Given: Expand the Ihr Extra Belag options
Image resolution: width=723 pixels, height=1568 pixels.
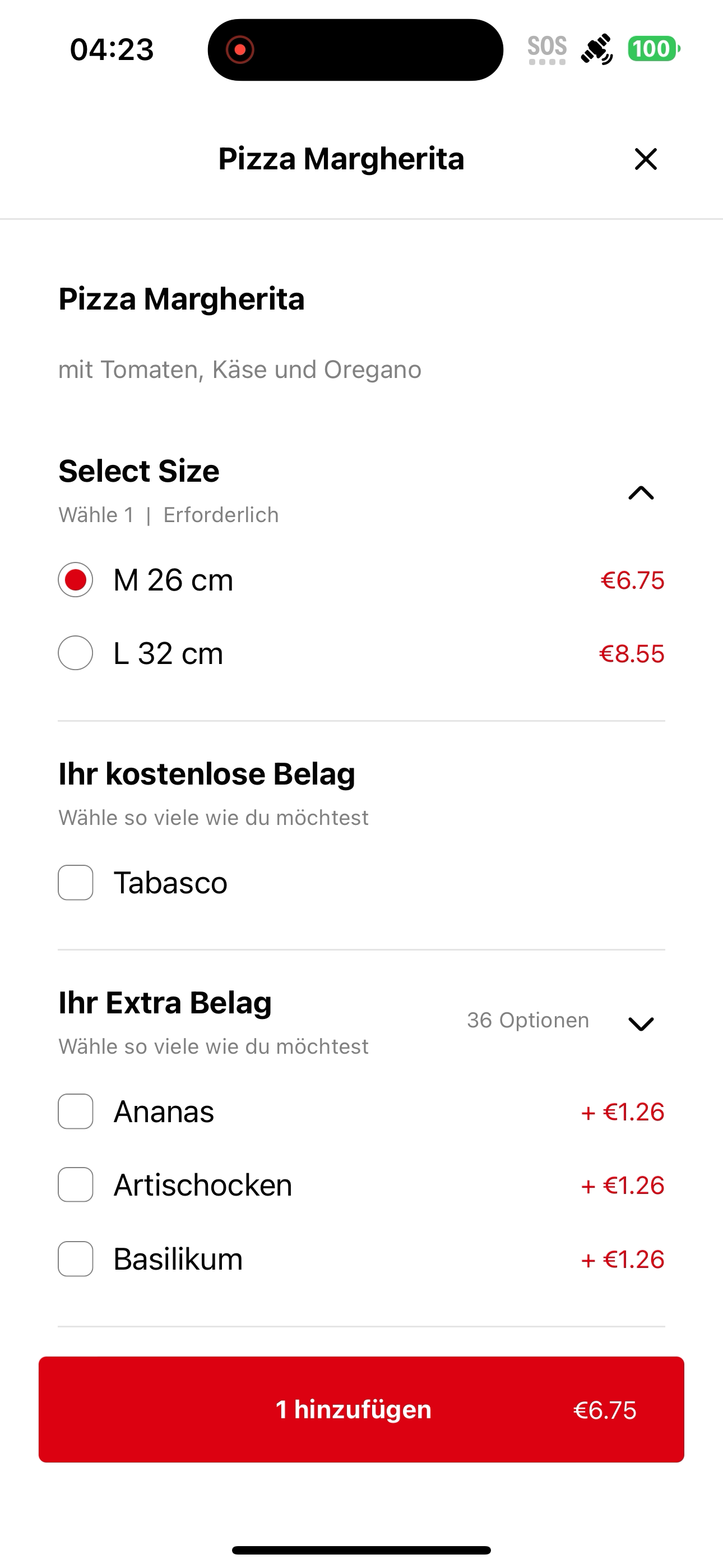Looking at the screenshot, I should pyautogui.click(x=641, y=1024).
